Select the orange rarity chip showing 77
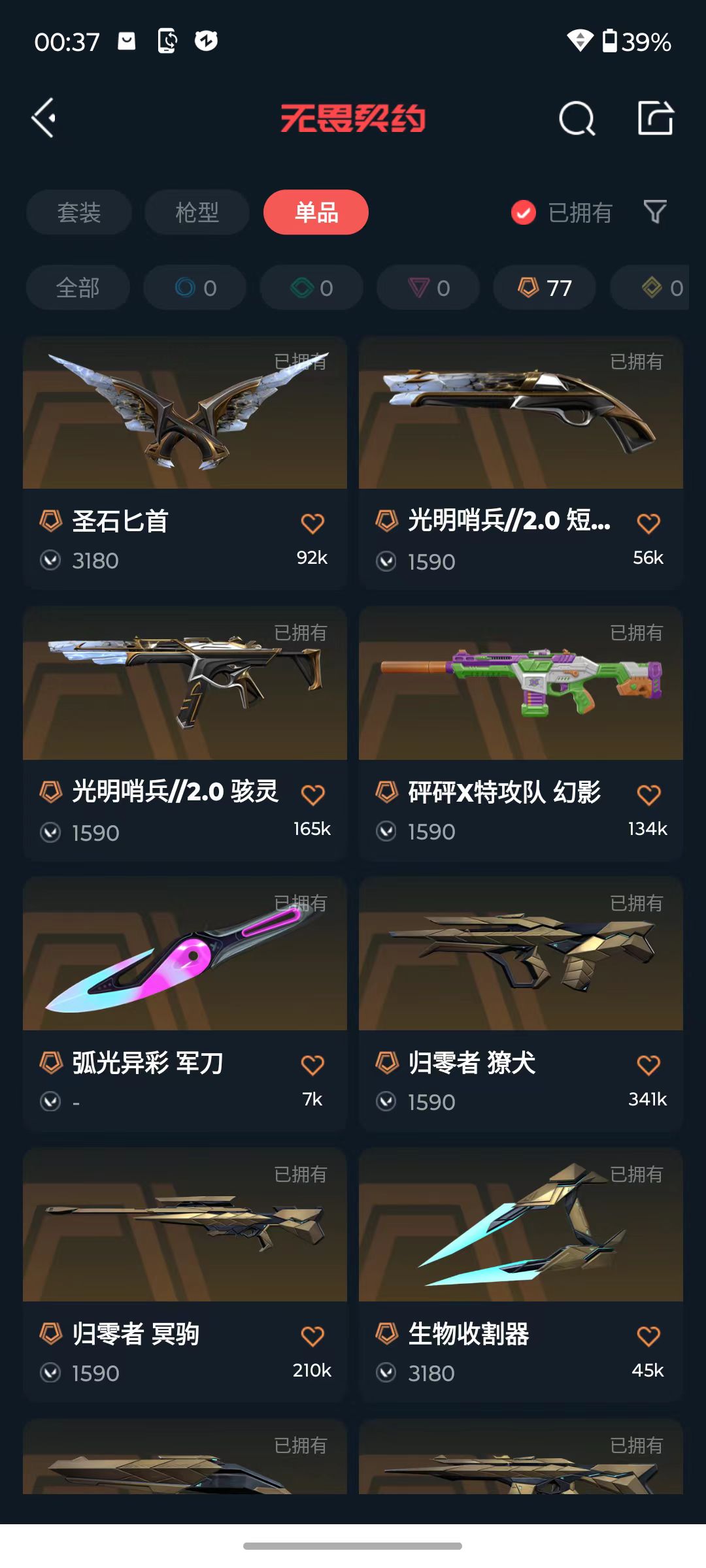Viewport: 706px width, 1568px height. click(545, 287)
